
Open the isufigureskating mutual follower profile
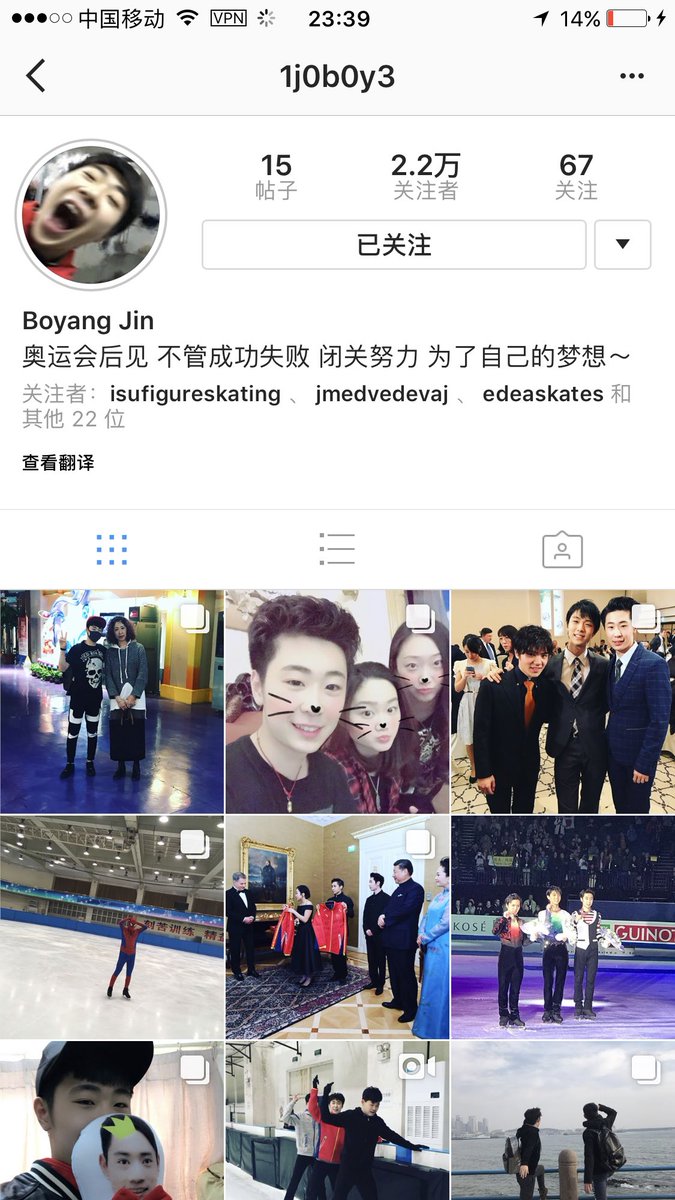(x=195, y=394)
